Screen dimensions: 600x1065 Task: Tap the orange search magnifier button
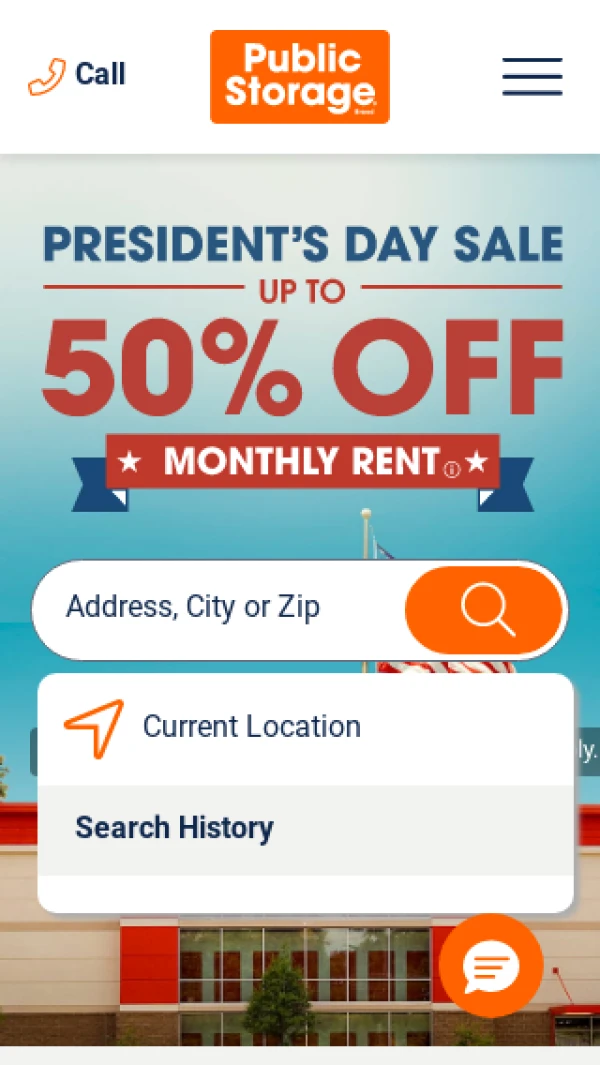[486, 609]
